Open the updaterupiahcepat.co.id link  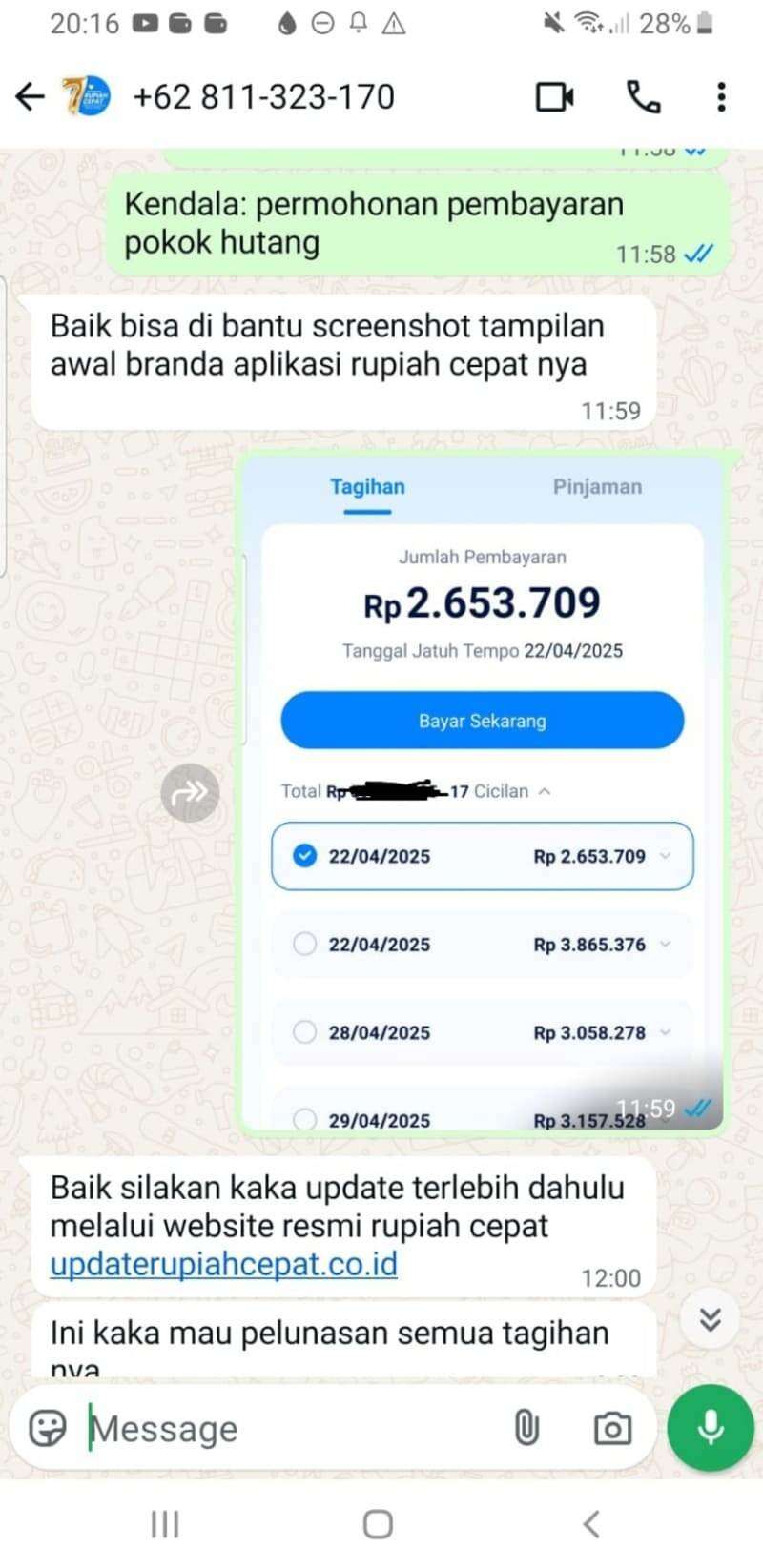point(223,1264)
